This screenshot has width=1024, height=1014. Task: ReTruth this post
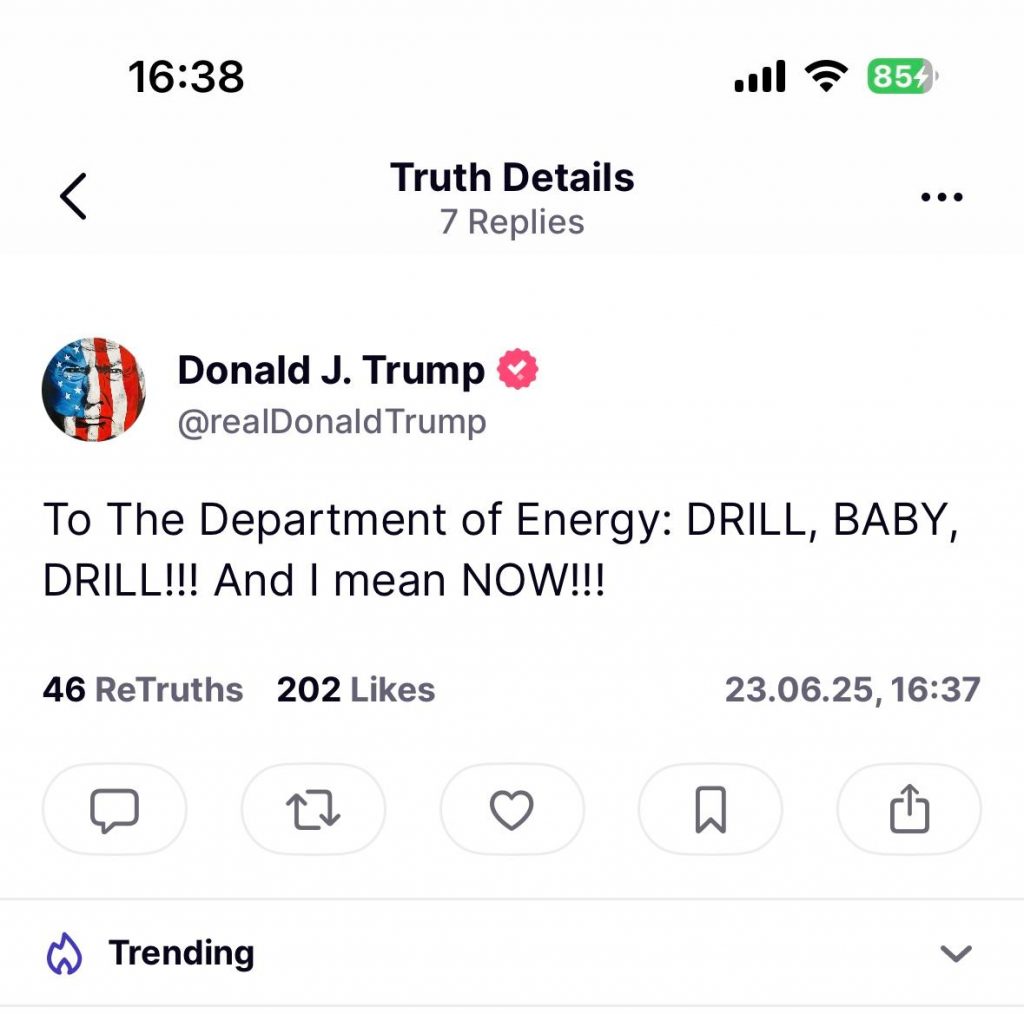313,809
